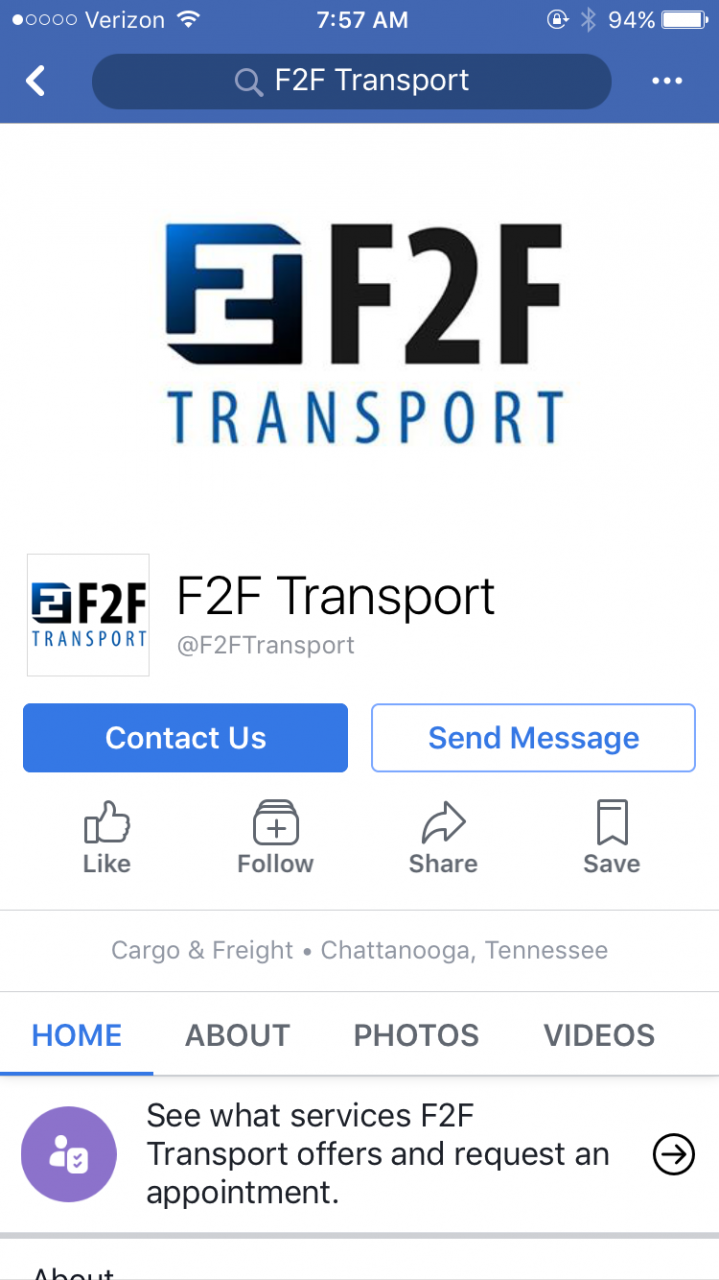Share this page
Viewport: 719px width, 1280px height.
pyautogui.click(x=443, y=838)
